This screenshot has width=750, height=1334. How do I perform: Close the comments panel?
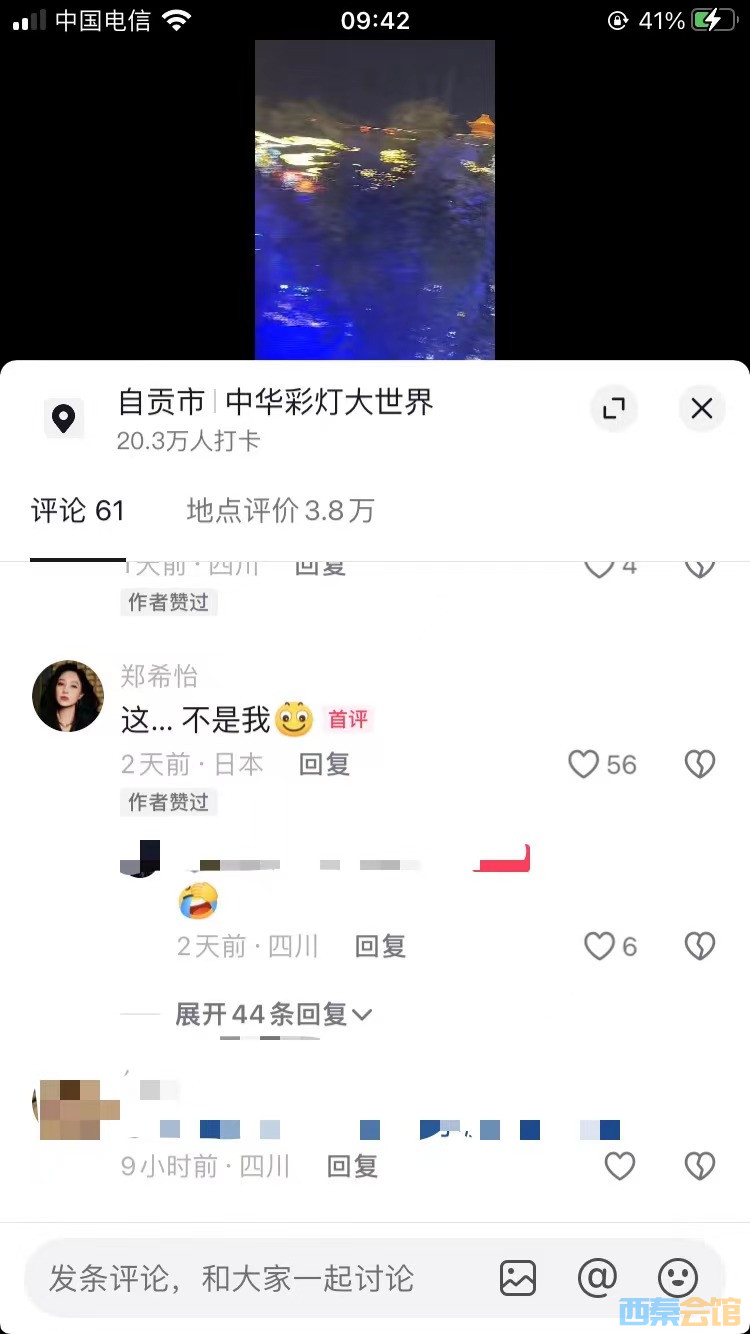tap(702, 408)
